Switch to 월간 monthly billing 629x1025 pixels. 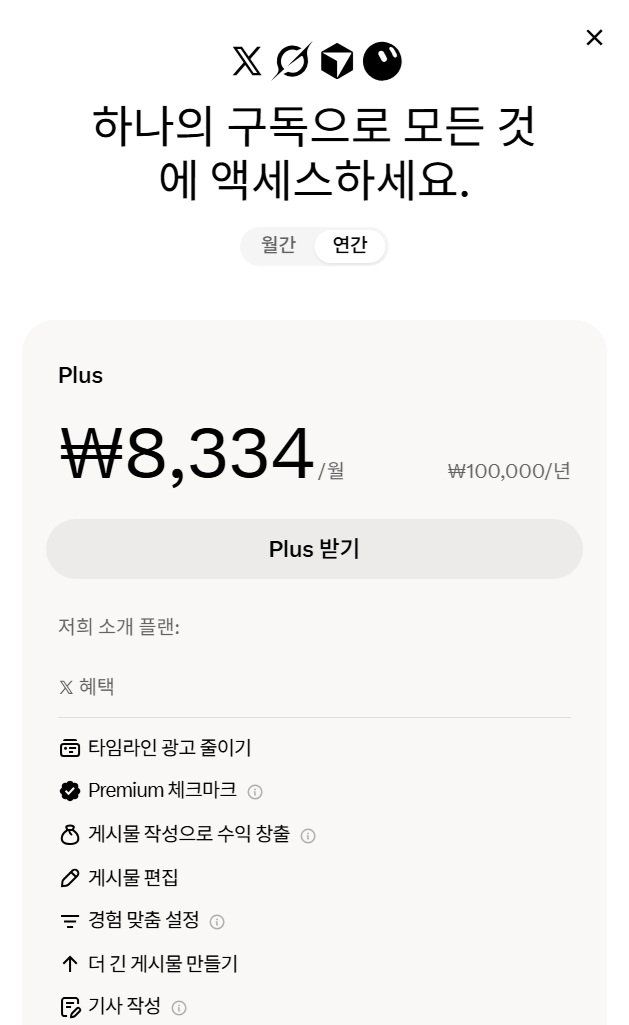click(x=279, y=245)
